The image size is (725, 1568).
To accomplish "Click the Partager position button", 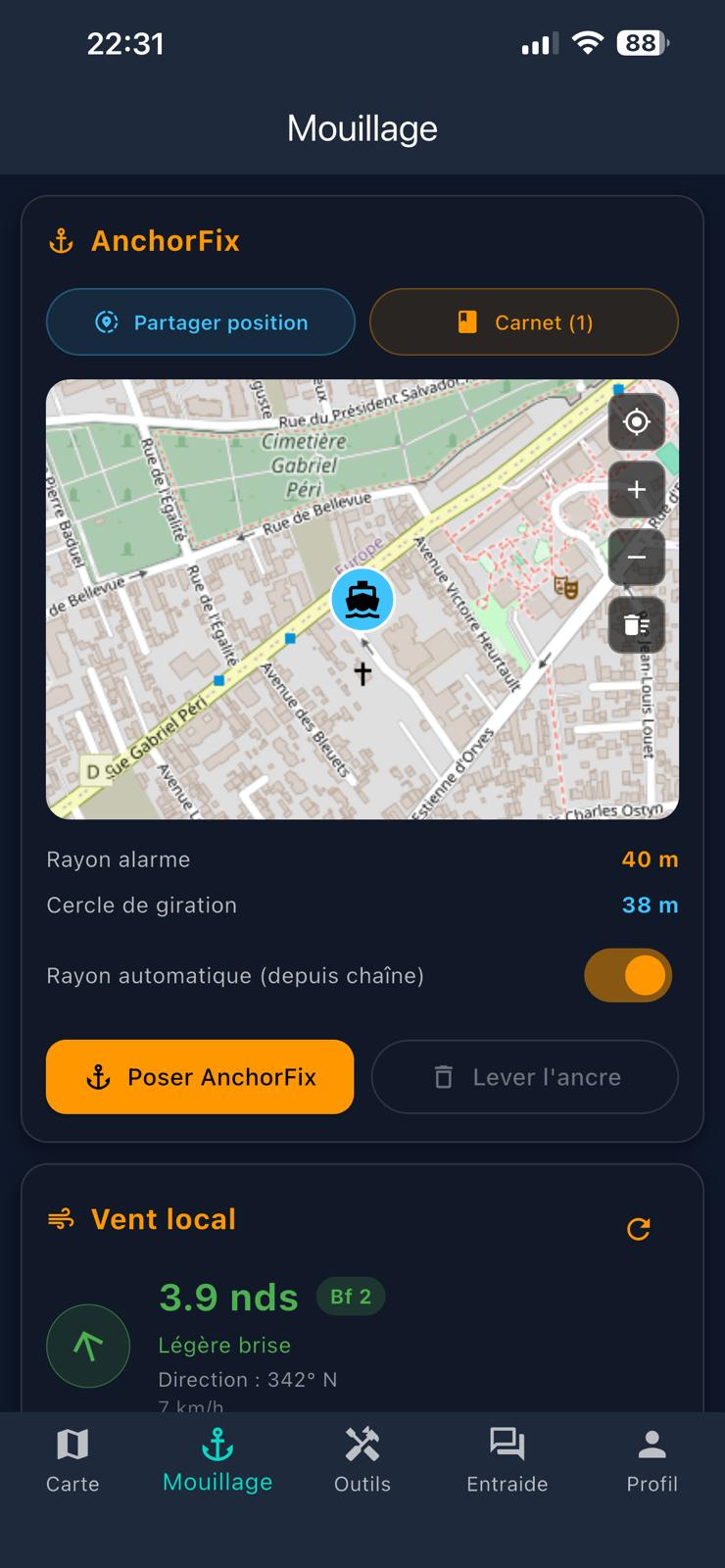I will click(x=200, y=321).
